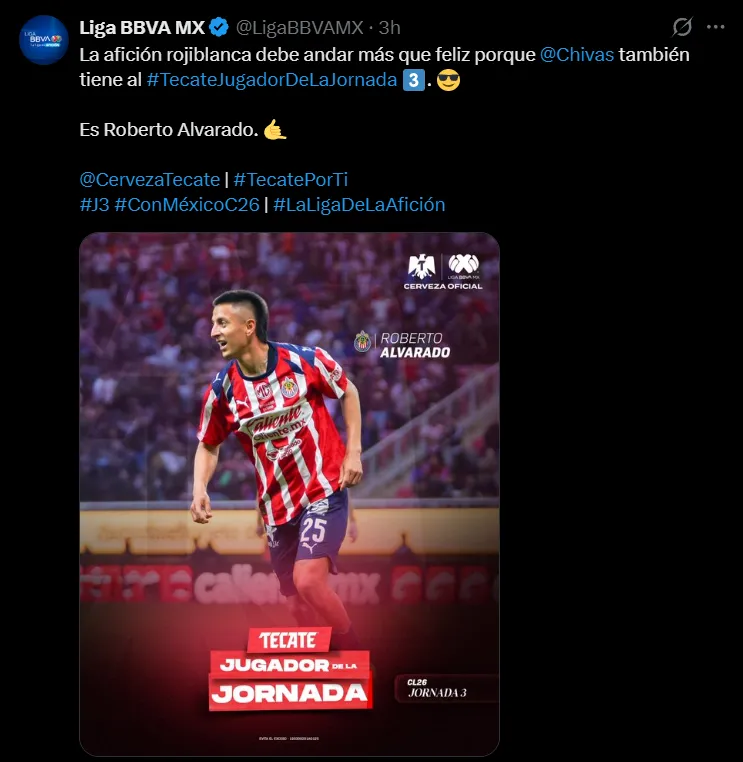Open the #TecateJugadorDeLaJornada hashtag
Screen dimensions: 743x762
tap(272, 80)
